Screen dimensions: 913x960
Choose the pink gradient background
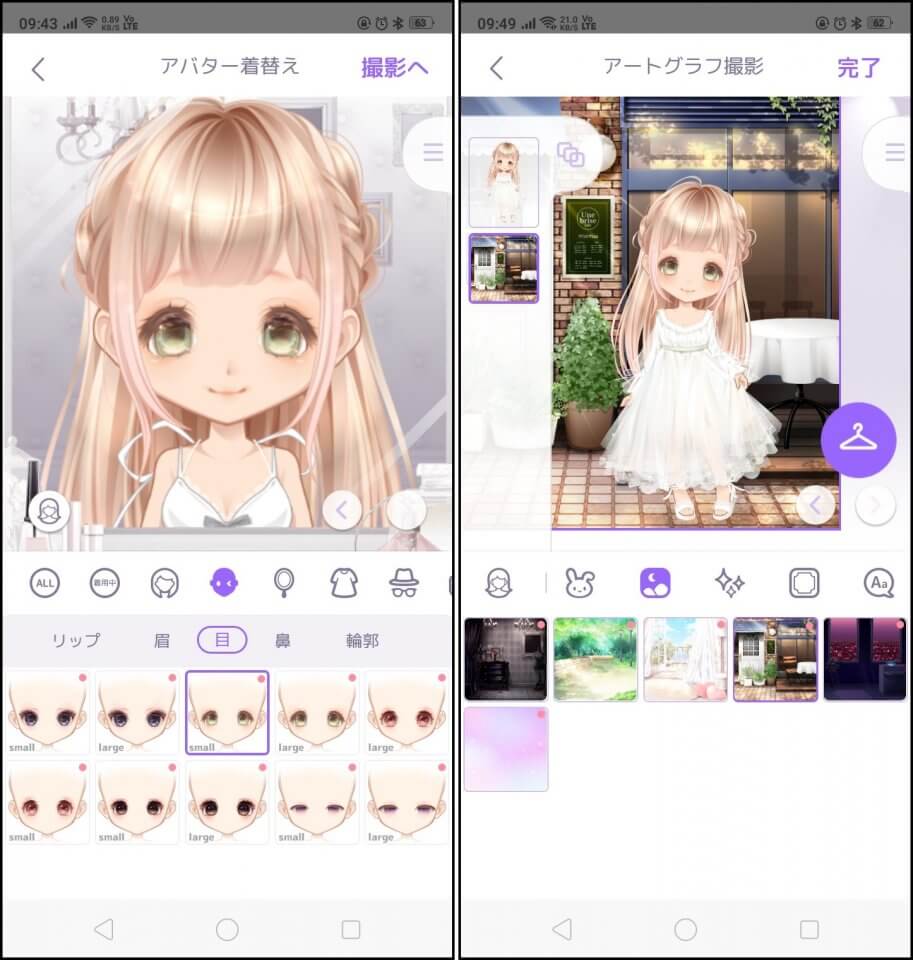click(x=506, y=749)
